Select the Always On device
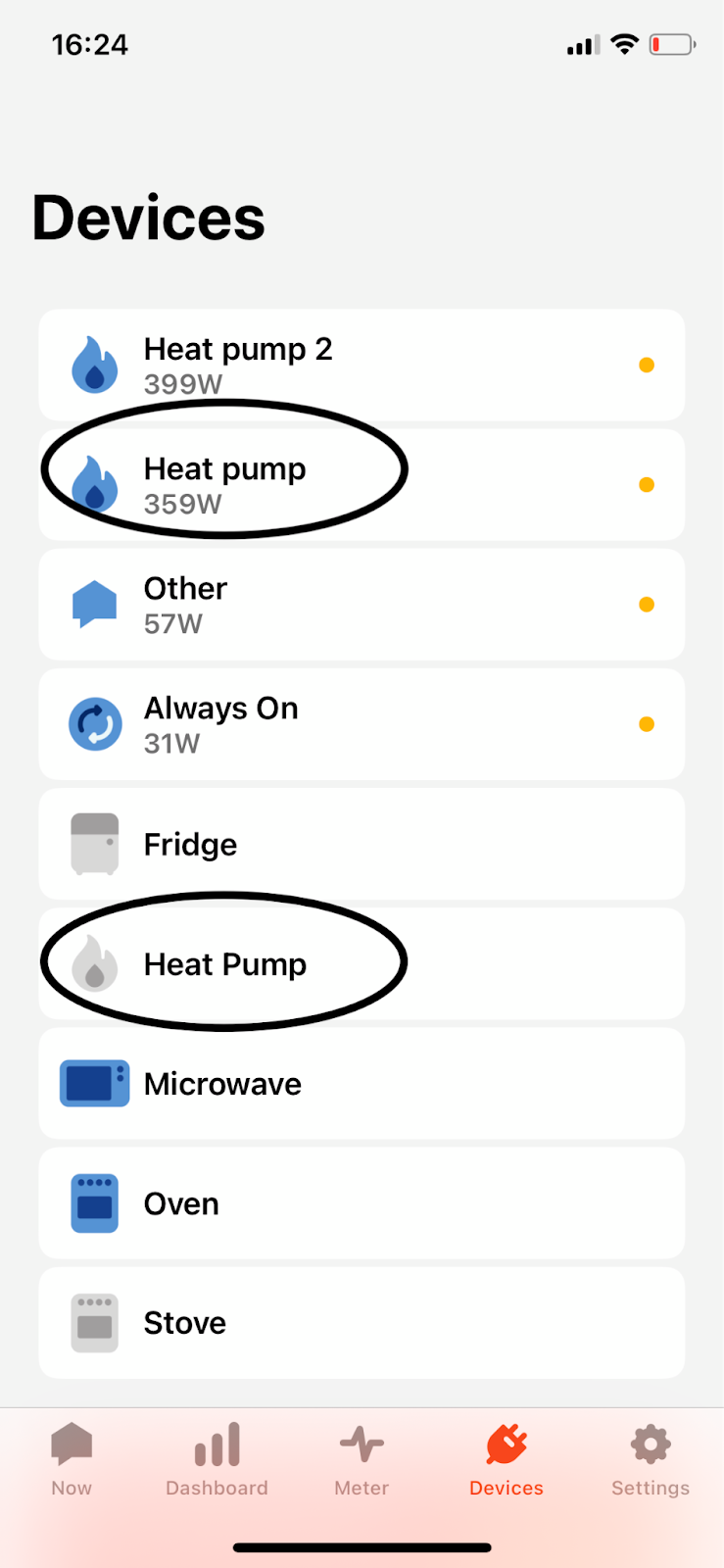This screenshot has height=1568, width=724. [362, 724]
